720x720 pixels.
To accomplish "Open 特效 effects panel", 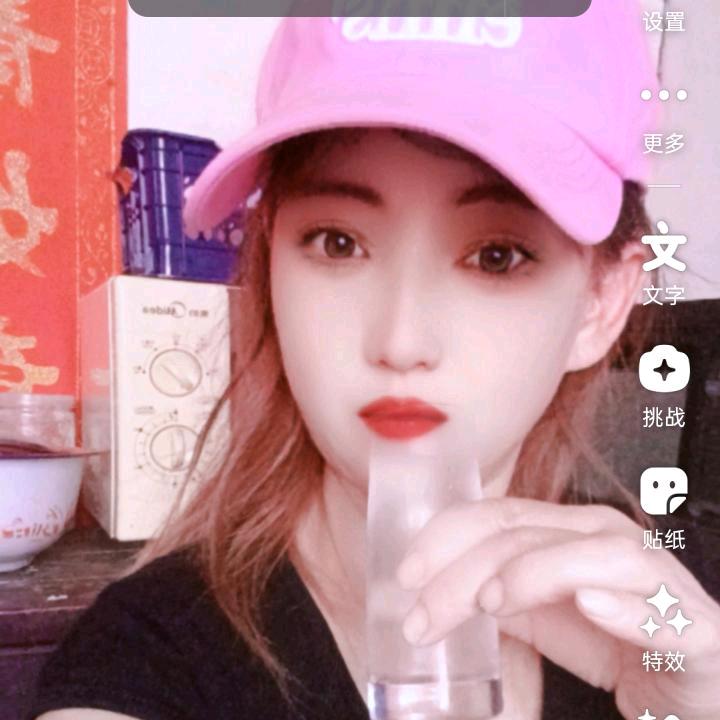I will 665,628.
